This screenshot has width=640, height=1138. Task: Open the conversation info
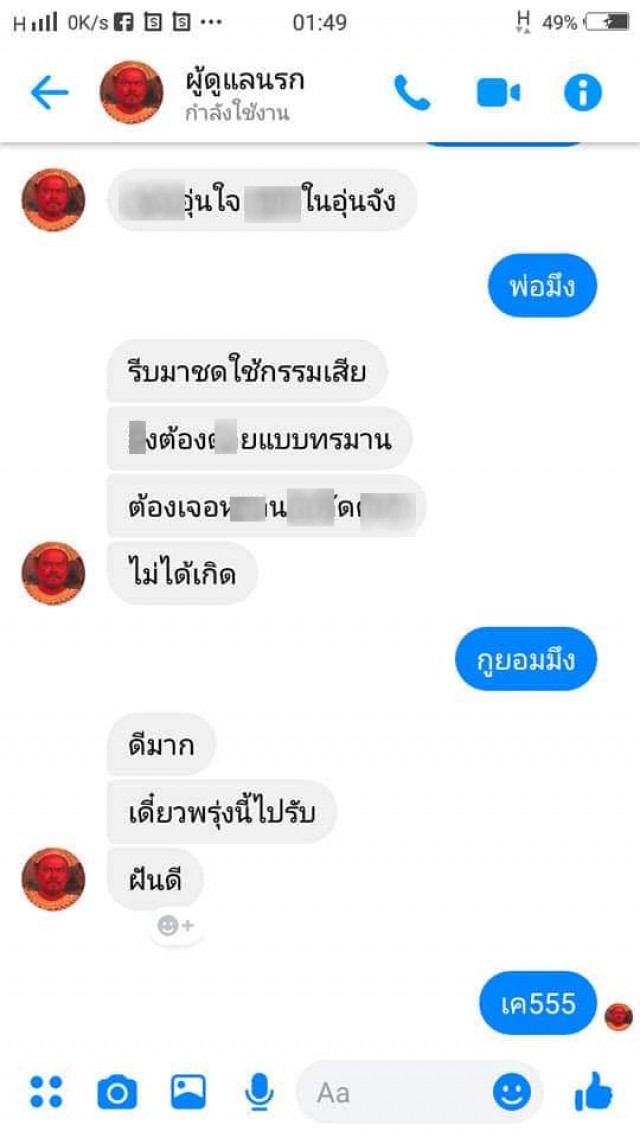pos(583,93)
